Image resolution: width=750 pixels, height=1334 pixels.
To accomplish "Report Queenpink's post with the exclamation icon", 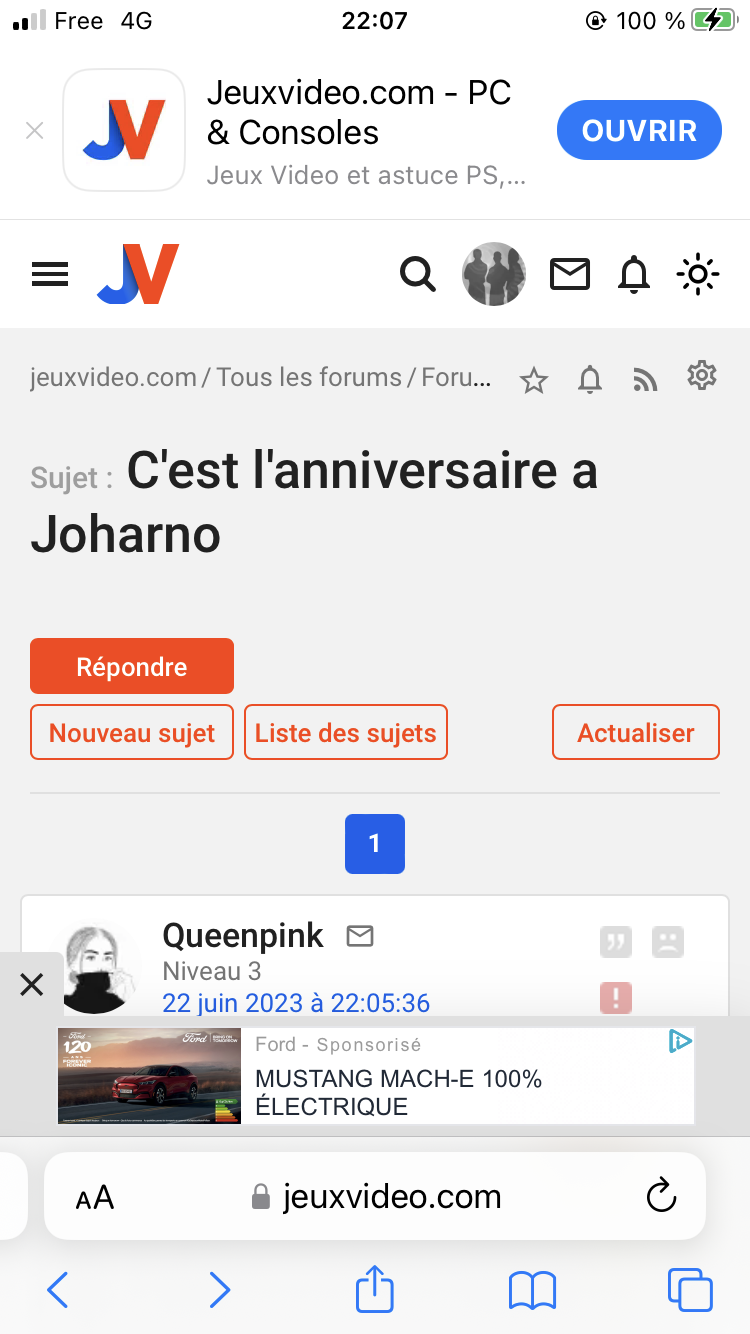I will click(x=616, y=997).
